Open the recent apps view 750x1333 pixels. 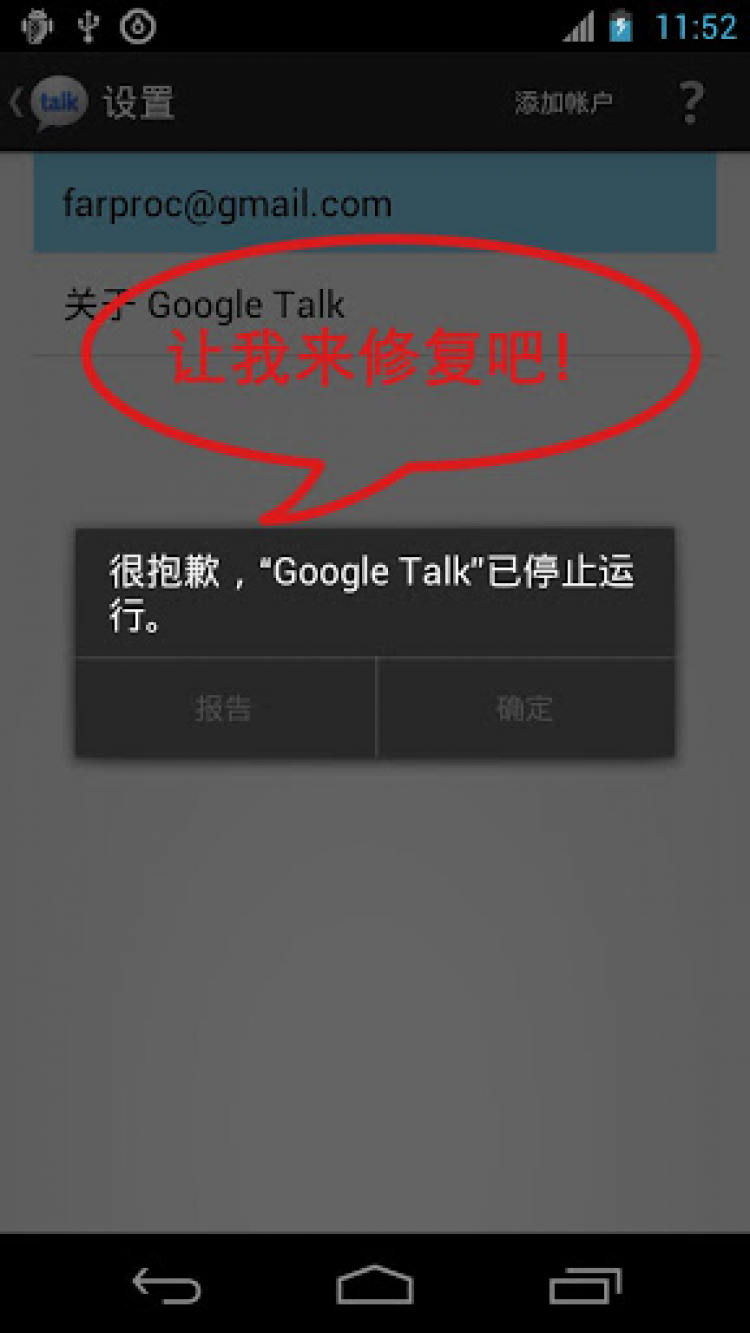click(585, 1285)
